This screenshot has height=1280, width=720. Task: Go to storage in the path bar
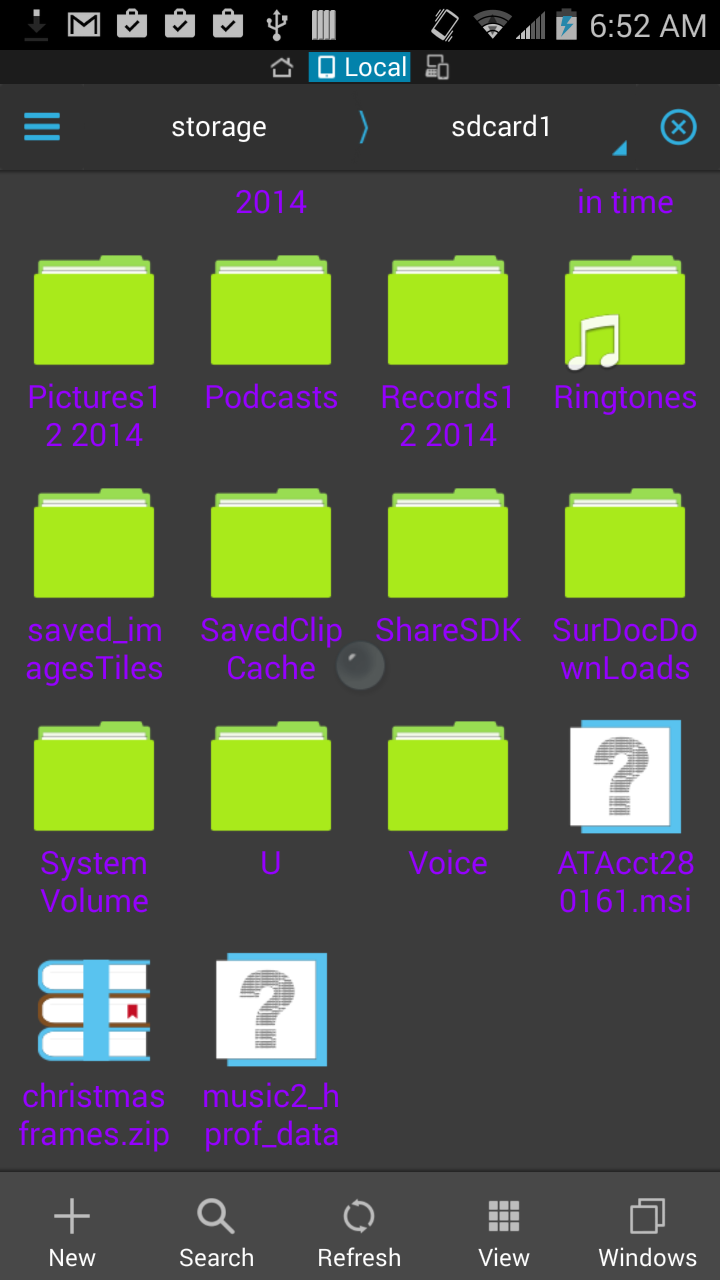pyautogui.click(x=219, y=127)
